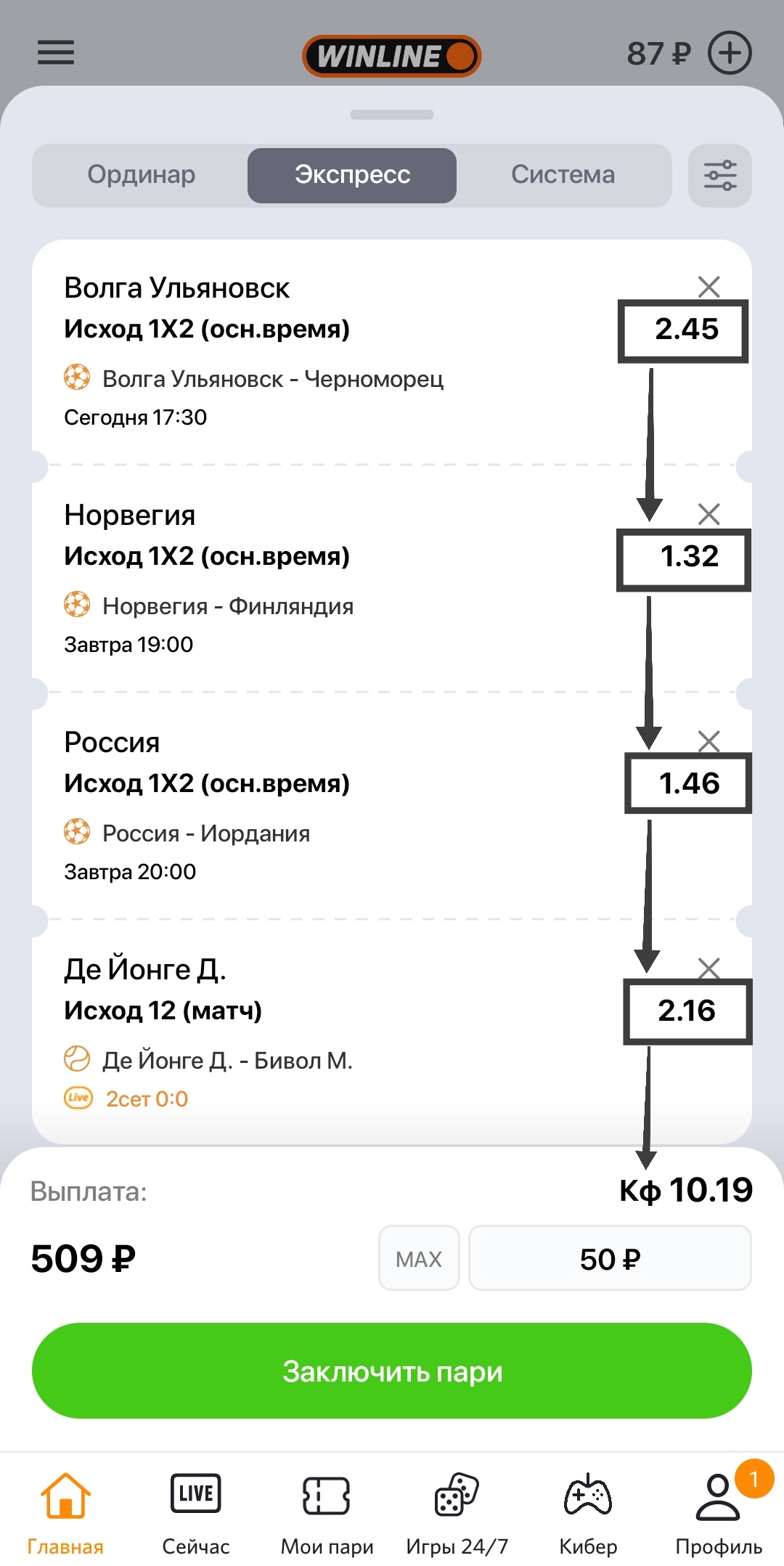Remove the Волга Ульяновск bet
The height and width of the screenshot is (1566, 784).
click(x=709, y=287)
